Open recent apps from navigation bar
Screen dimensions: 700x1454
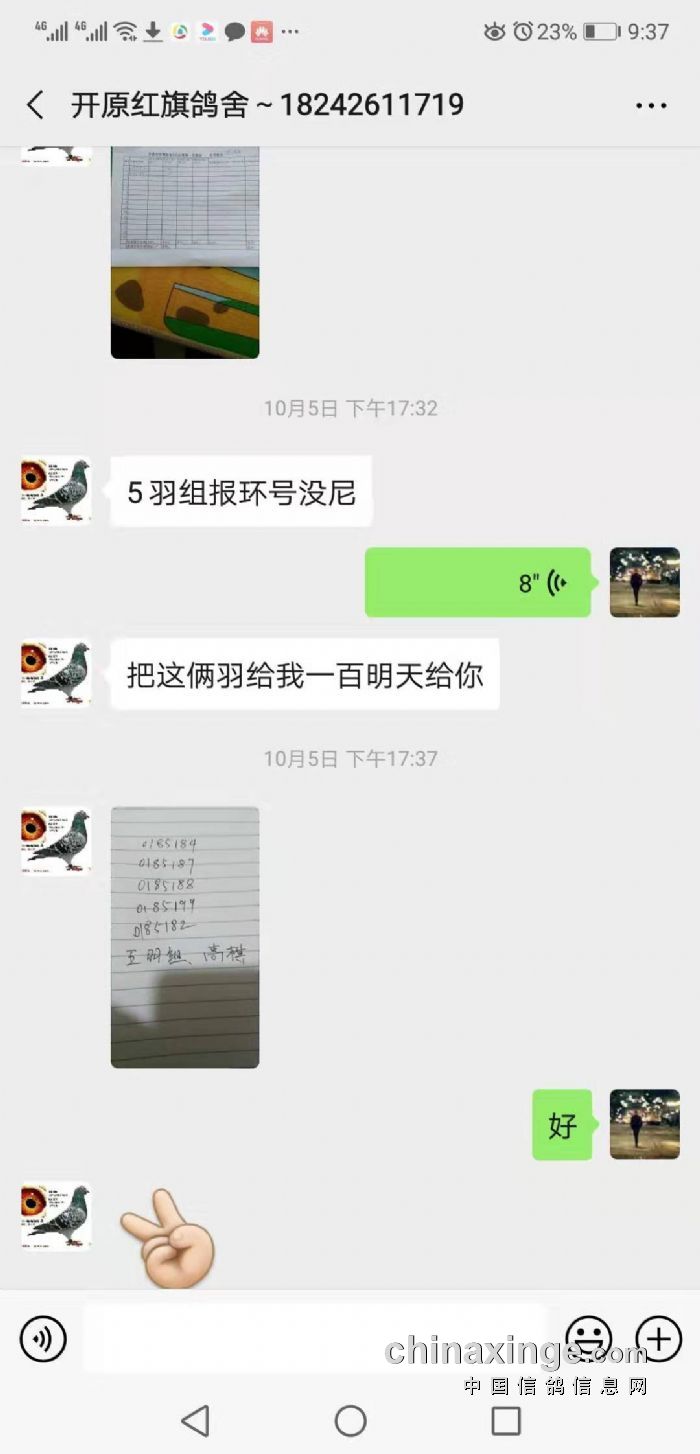click(x=506, y=1420)
